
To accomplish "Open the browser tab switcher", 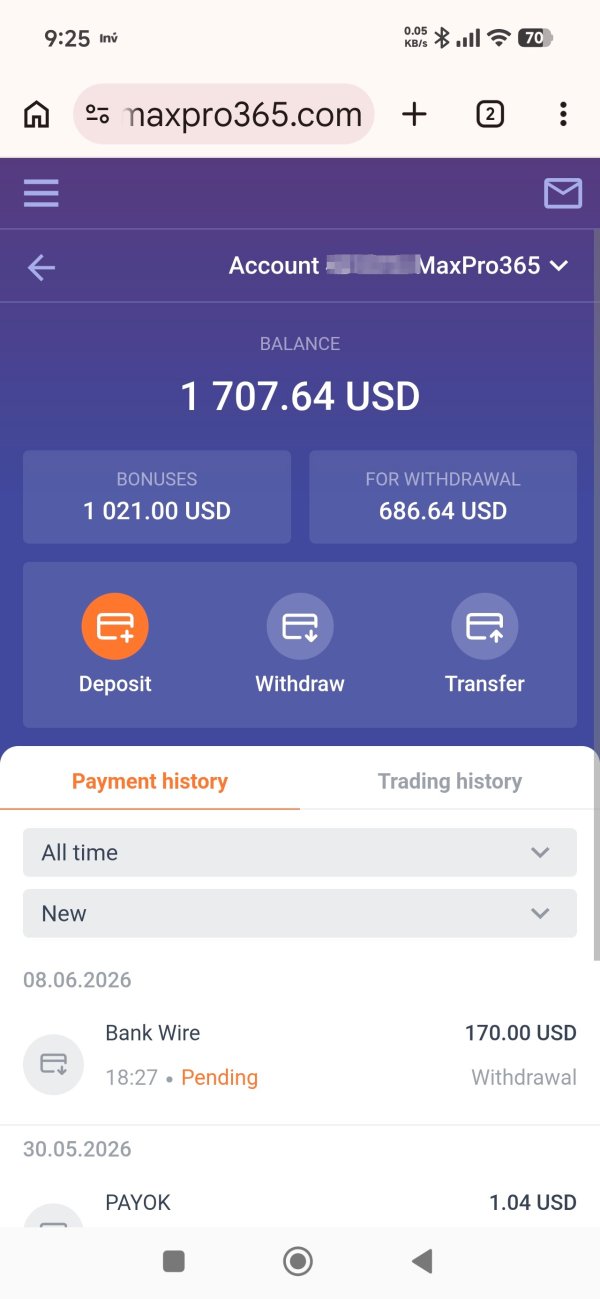I will coord(489,115).
